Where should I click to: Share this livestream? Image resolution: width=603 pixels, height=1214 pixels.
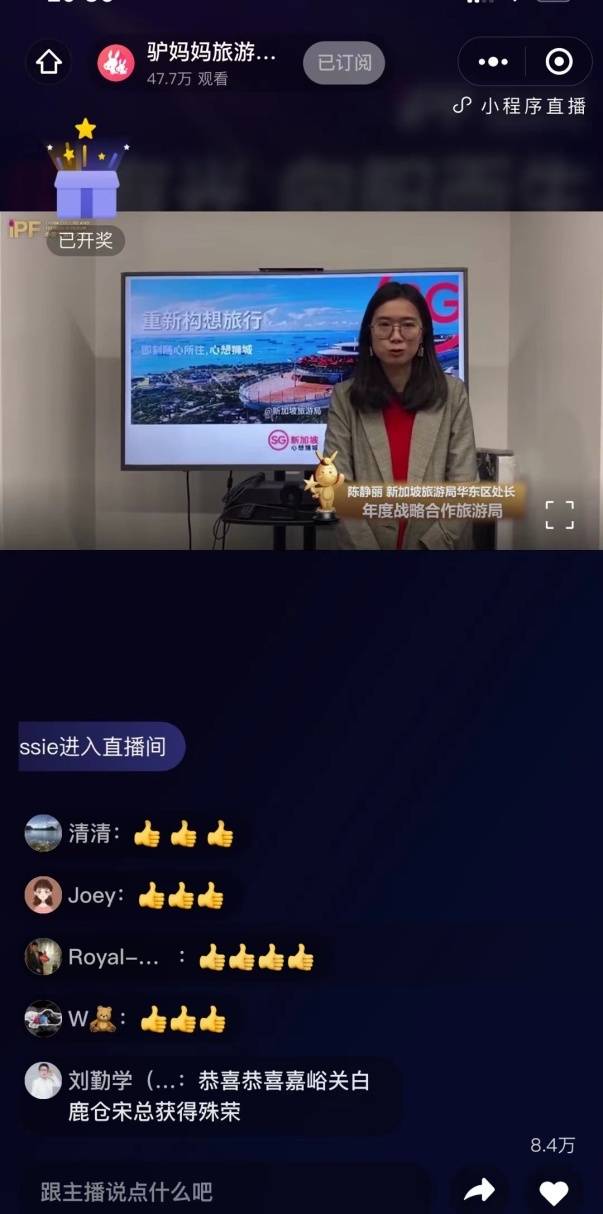coord(479,1190)
